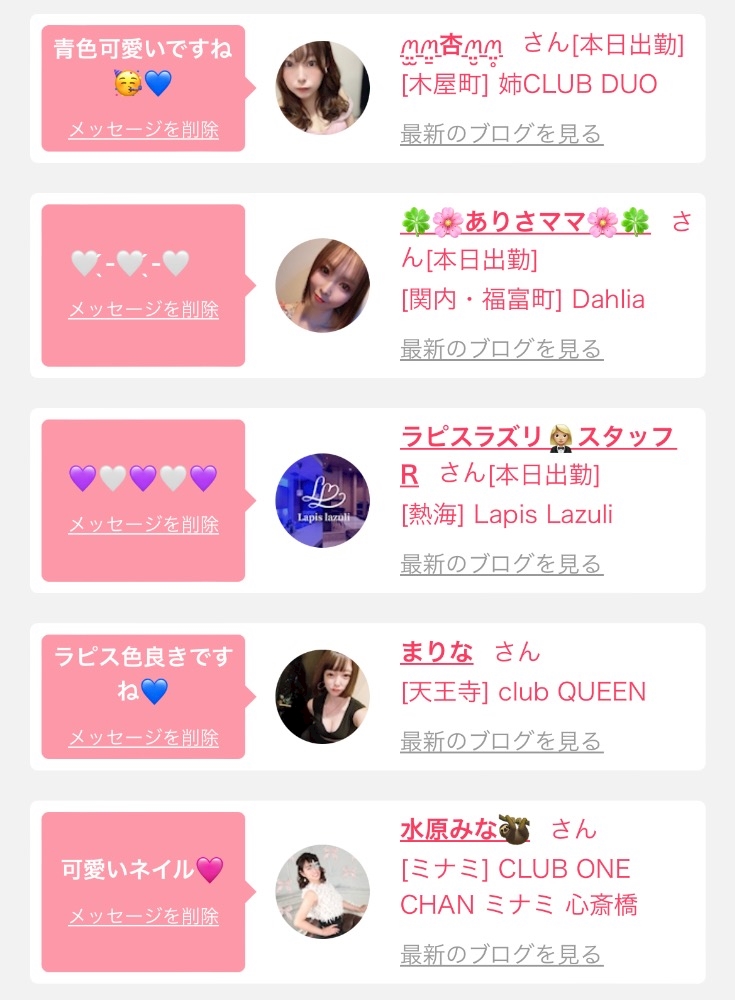Image resolution: width=735 pixels, height=1000 pixels.
Task: Open ありさママ's profile name link
Action: click(x=524, y=222)
